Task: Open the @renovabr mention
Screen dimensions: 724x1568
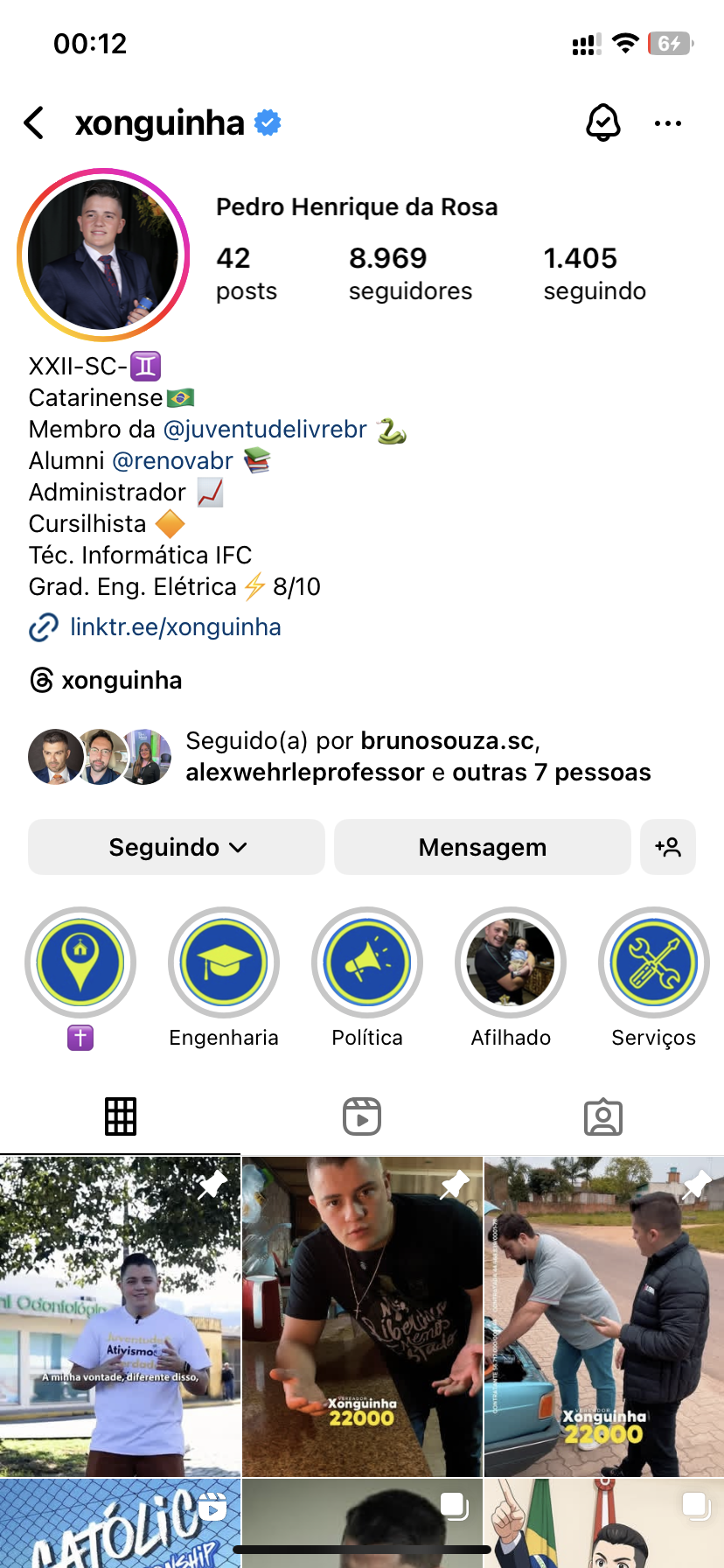Action: [x=172, y=461]
